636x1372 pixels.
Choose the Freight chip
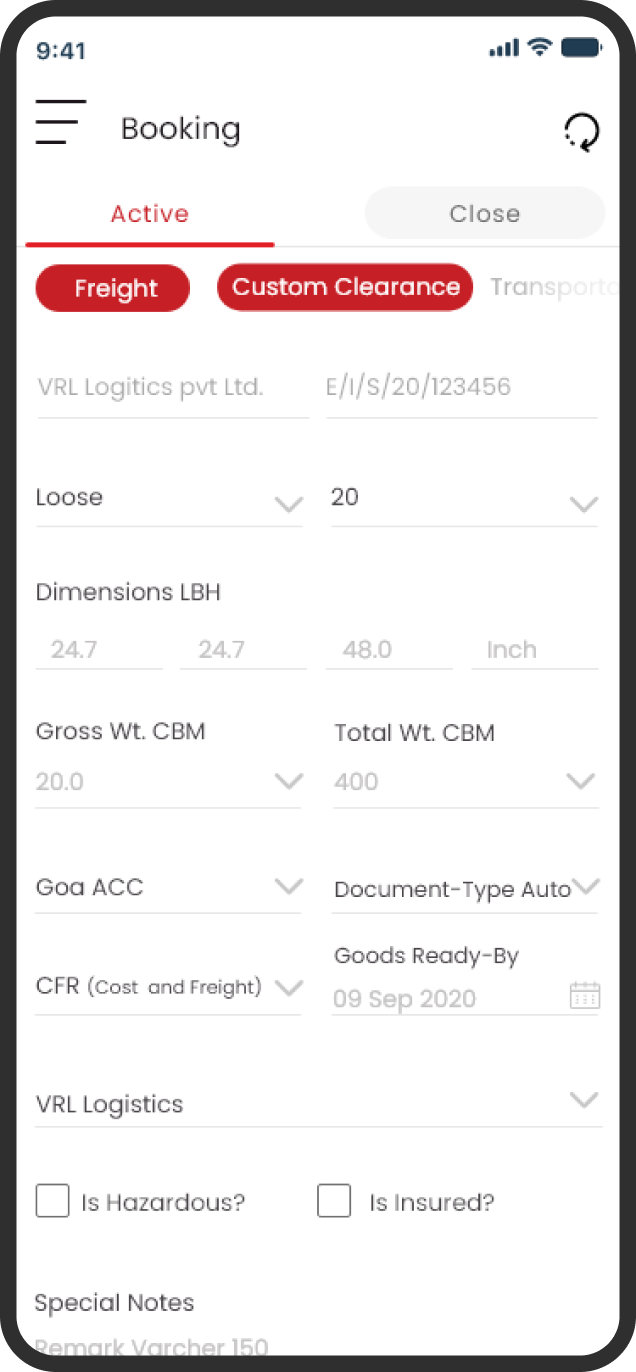[113, 288]
